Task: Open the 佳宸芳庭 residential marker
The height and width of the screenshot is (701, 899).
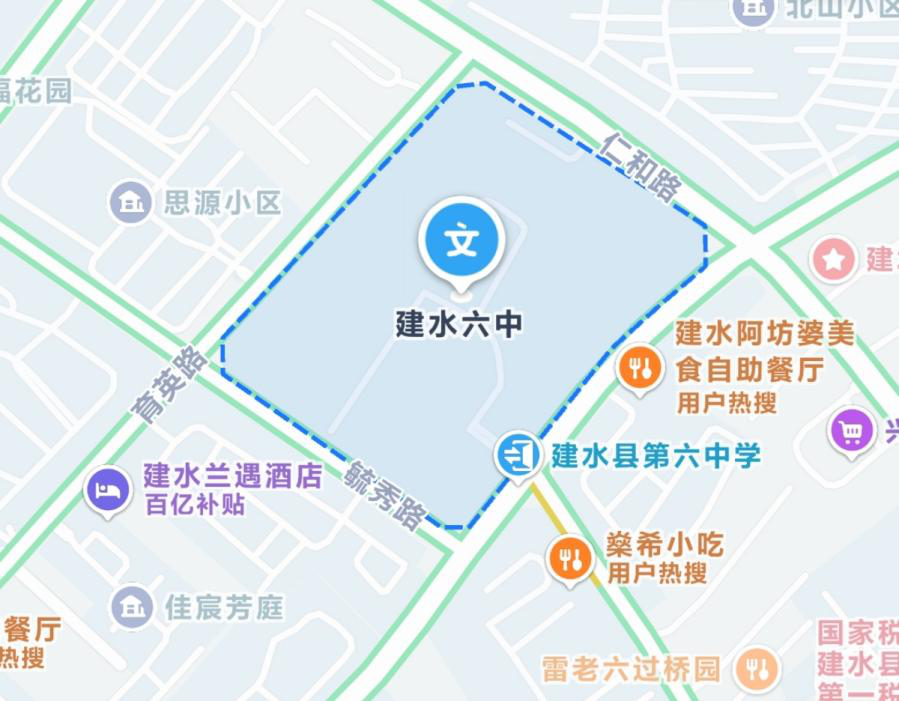Action: tap(131, 607)
